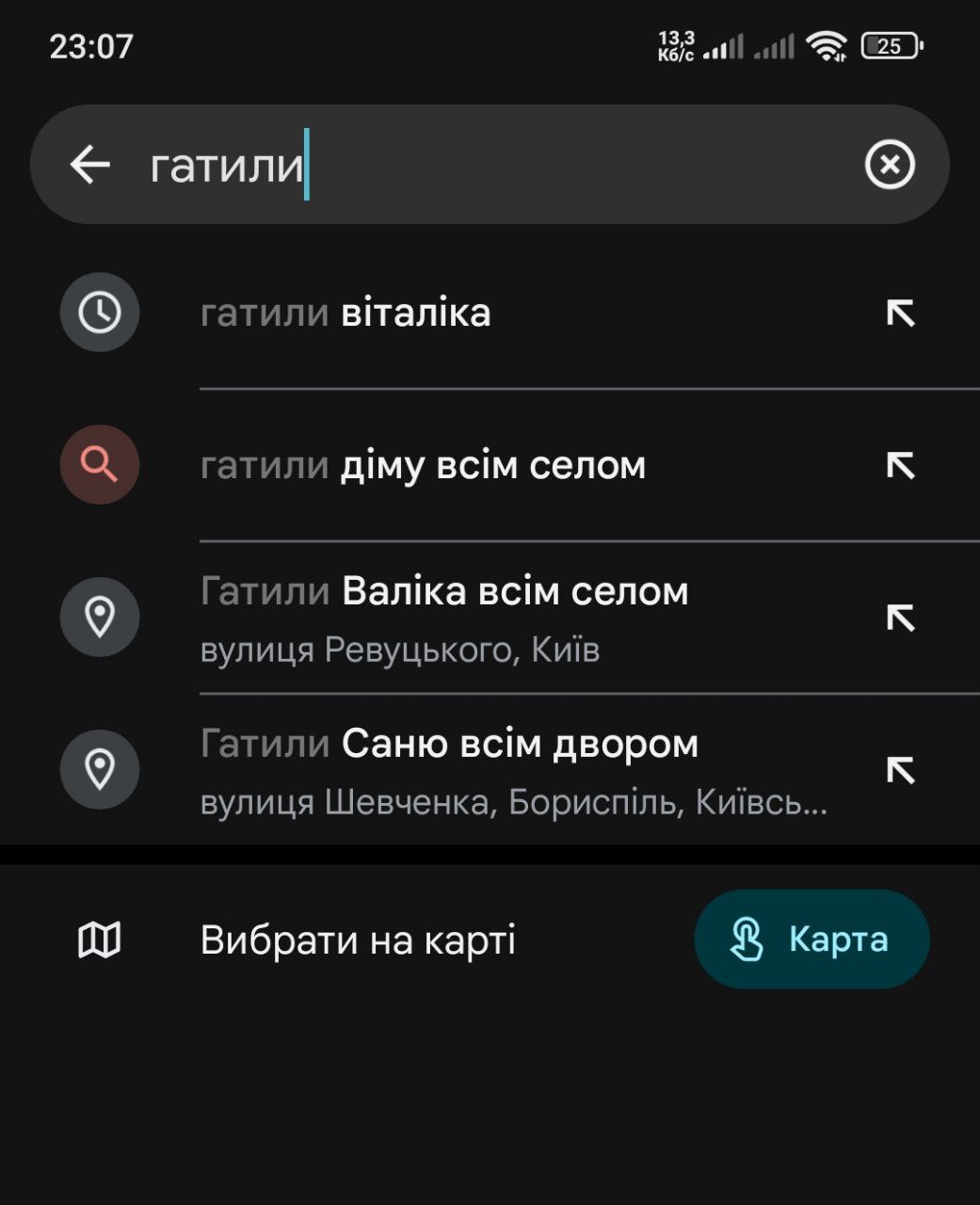Choose "Вибрати на карті" option

pyautogui.click(x=358, y=940)
